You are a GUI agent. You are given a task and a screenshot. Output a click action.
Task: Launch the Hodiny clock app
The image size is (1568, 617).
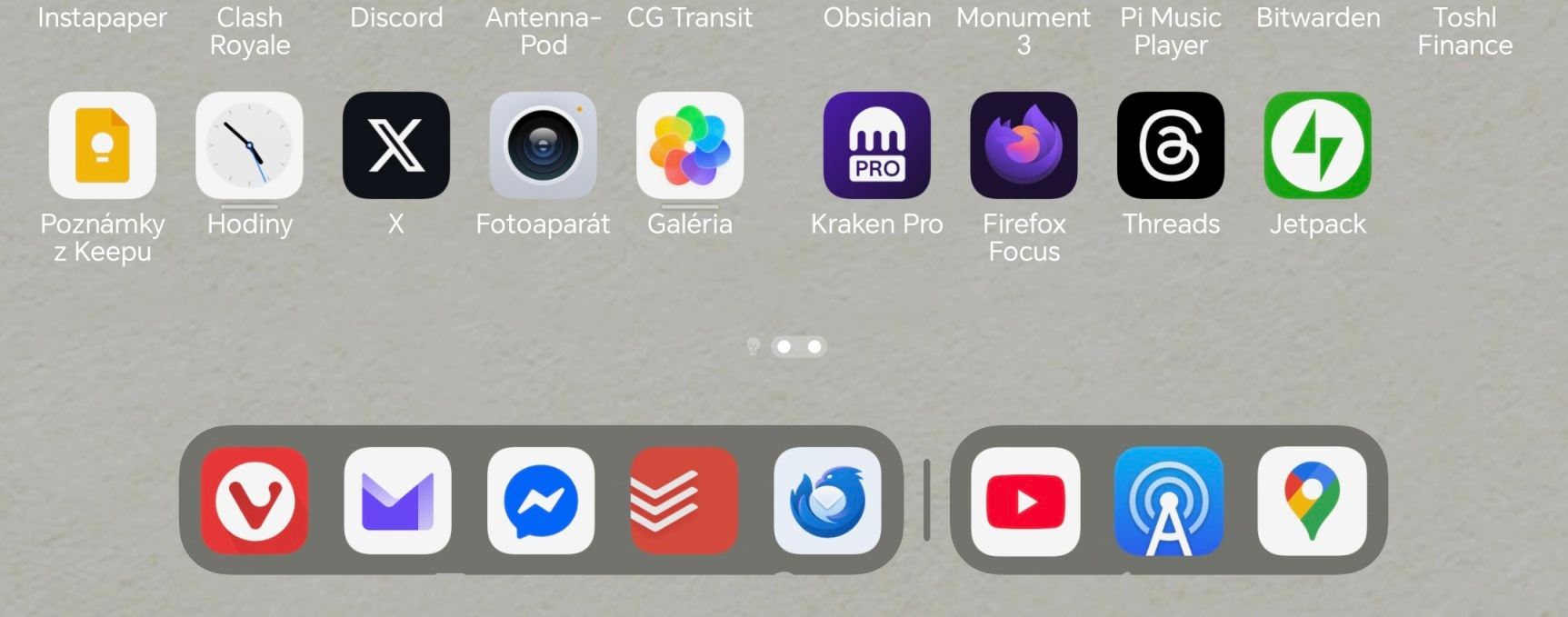tap(249, 145)
